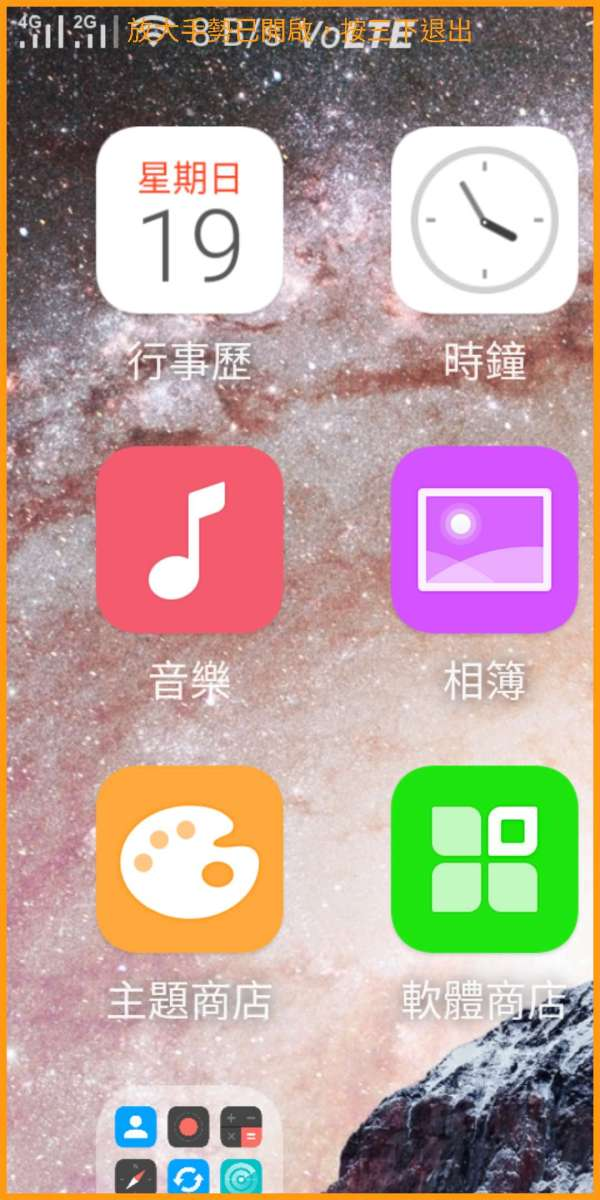Launch 主題商店 theme store
The height and width of the screenshot is (1200, 600).
click(x=189, y=860)
